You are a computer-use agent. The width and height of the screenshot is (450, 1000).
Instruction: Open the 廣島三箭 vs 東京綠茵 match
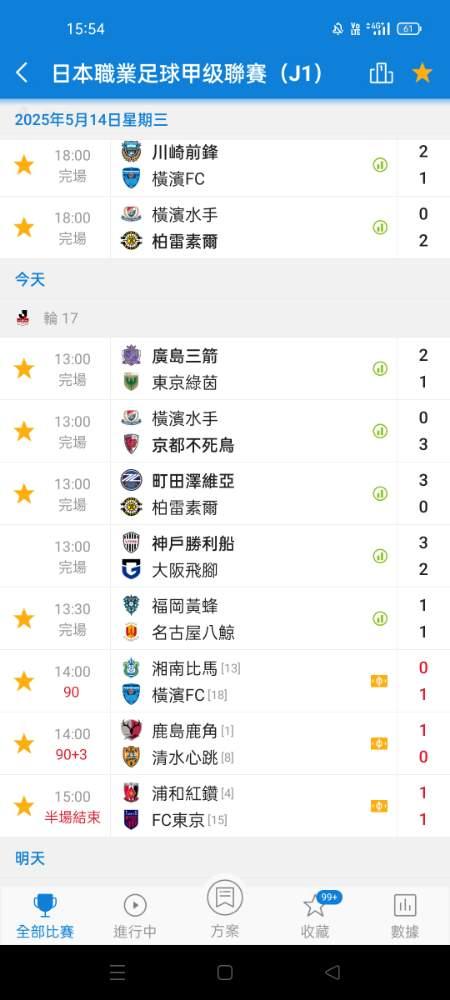coord(225,369)
